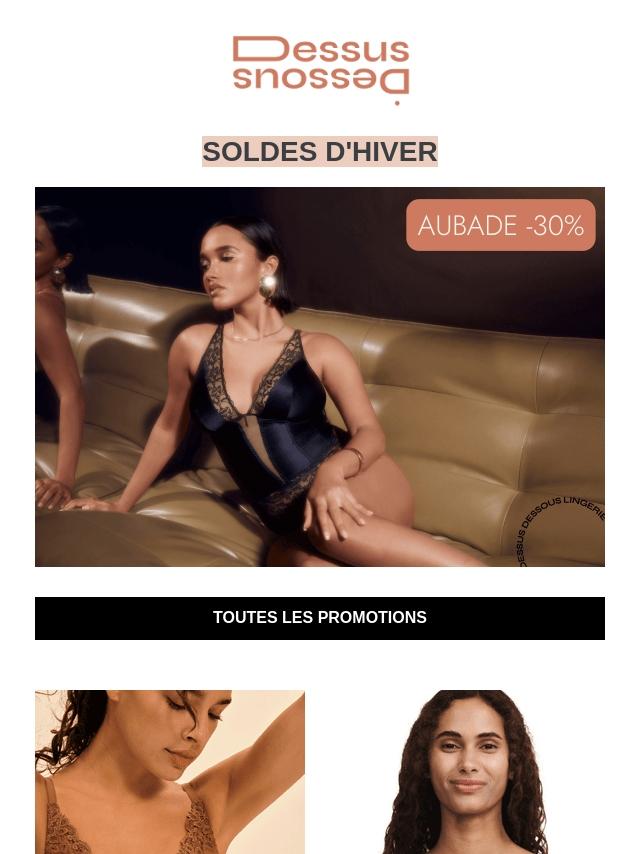Open the Aubade -30% sale banner
Viewport: 640px width, 854px height.
point(320,376)
